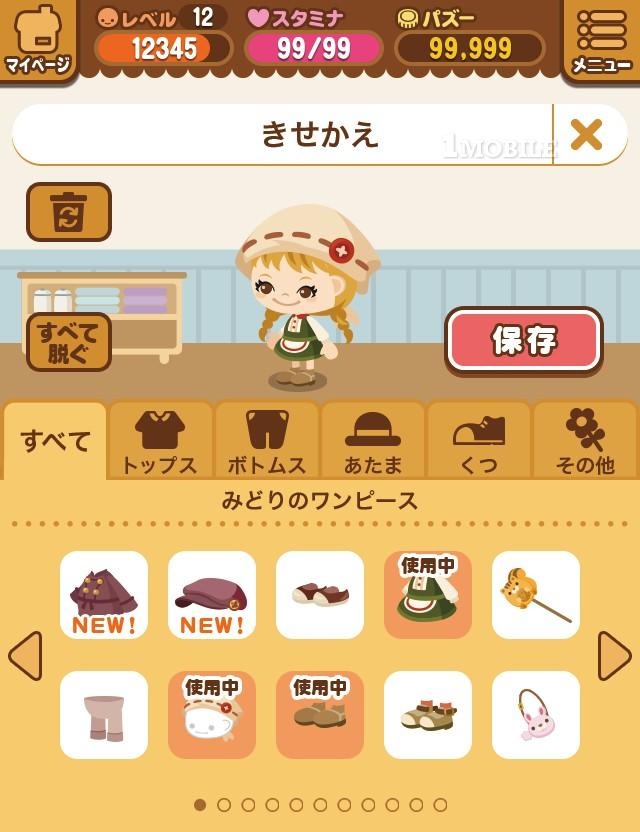The image size is (640, 832).
Task: Go to previous item page arrow
Action: pyautogui.click(x=25, y=656)
